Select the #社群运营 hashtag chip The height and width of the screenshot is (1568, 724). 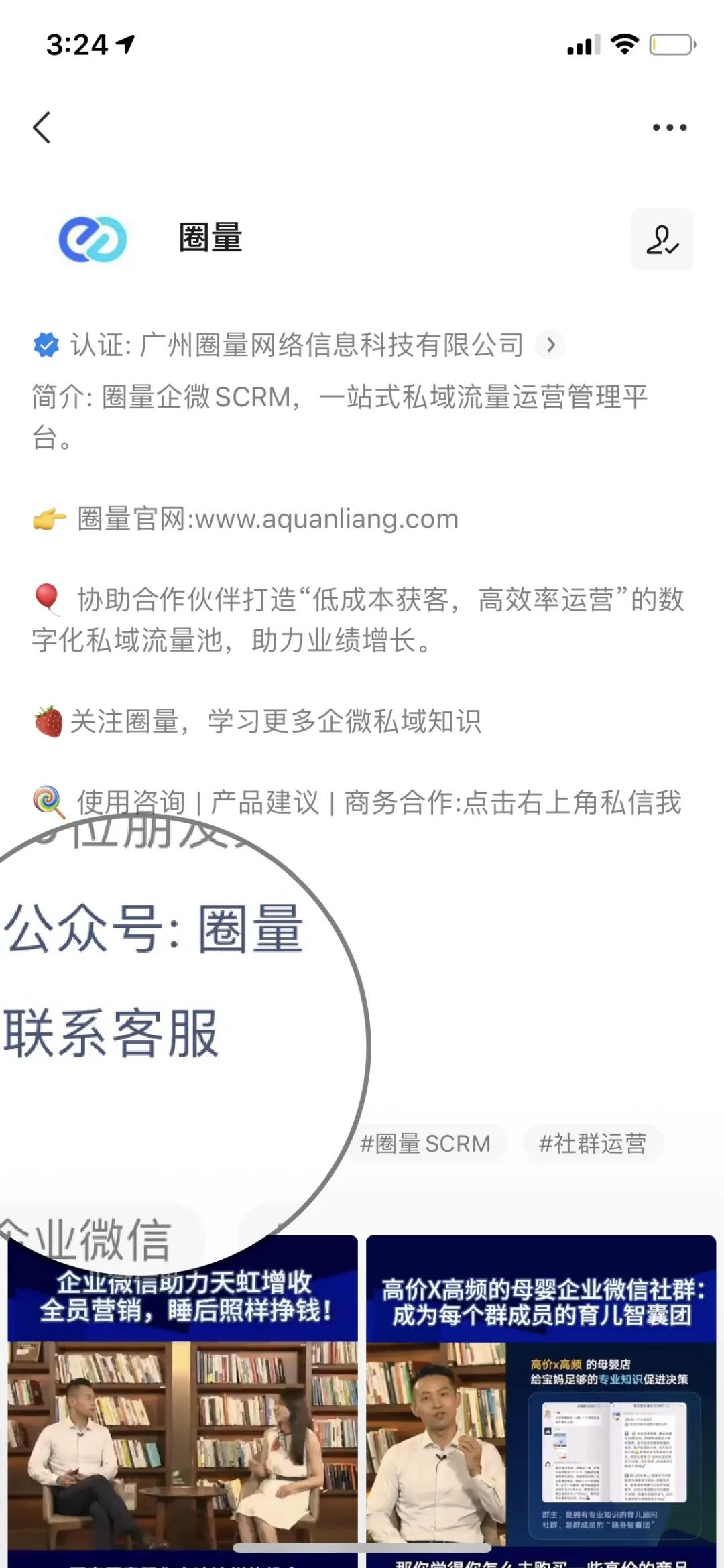593,1144
